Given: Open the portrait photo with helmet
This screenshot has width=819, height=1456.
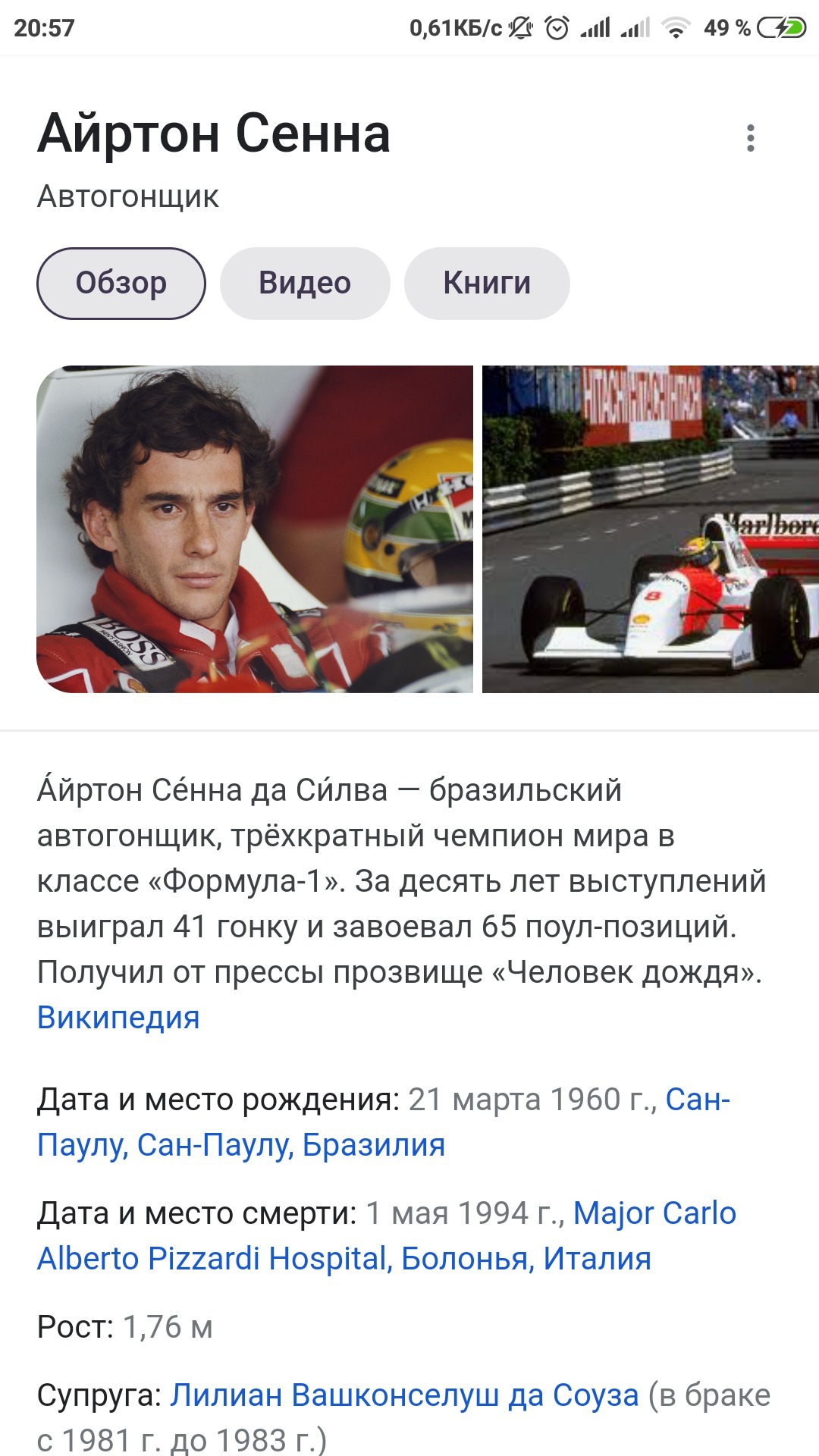Looking at the screenshot, I should click(x=255, y=529).
